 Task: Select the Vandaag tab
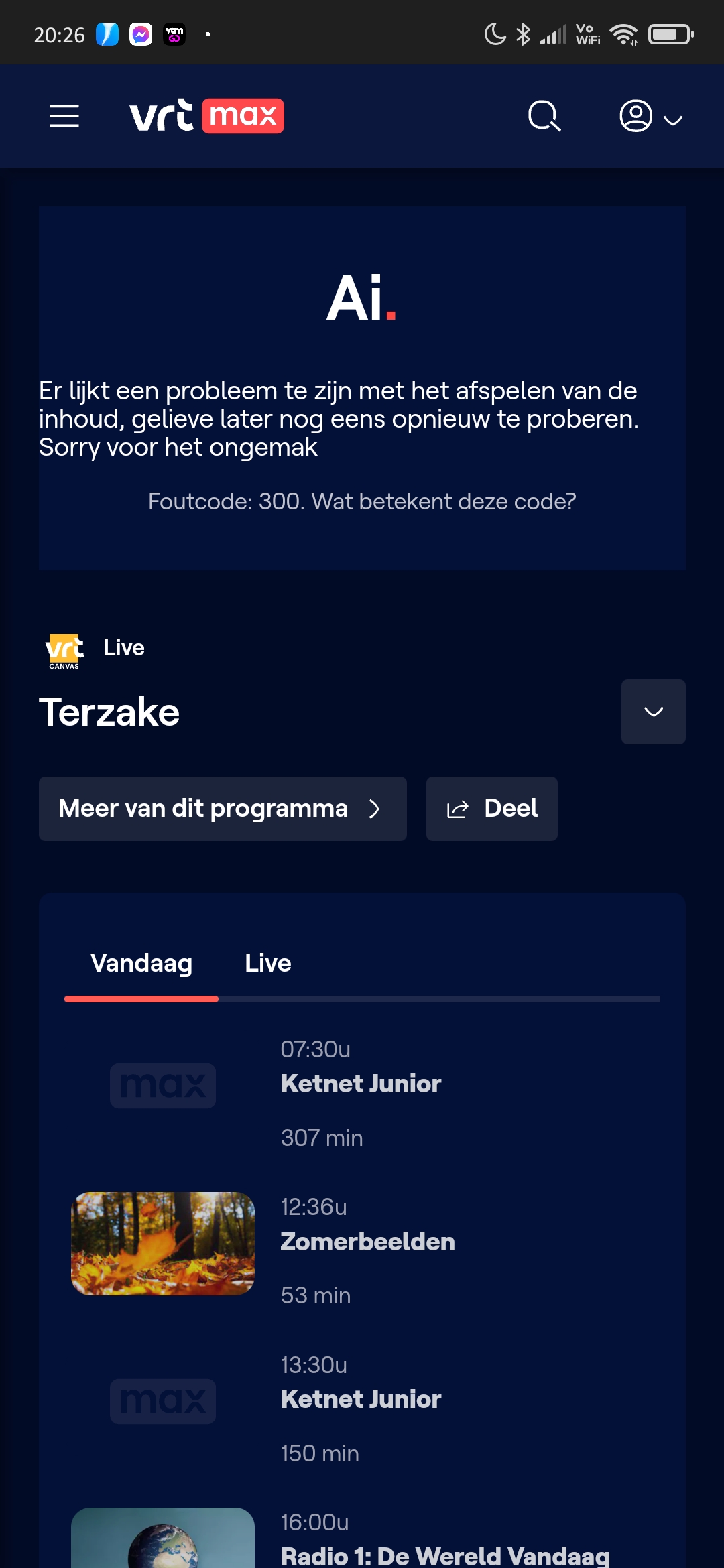click(141, 964)
